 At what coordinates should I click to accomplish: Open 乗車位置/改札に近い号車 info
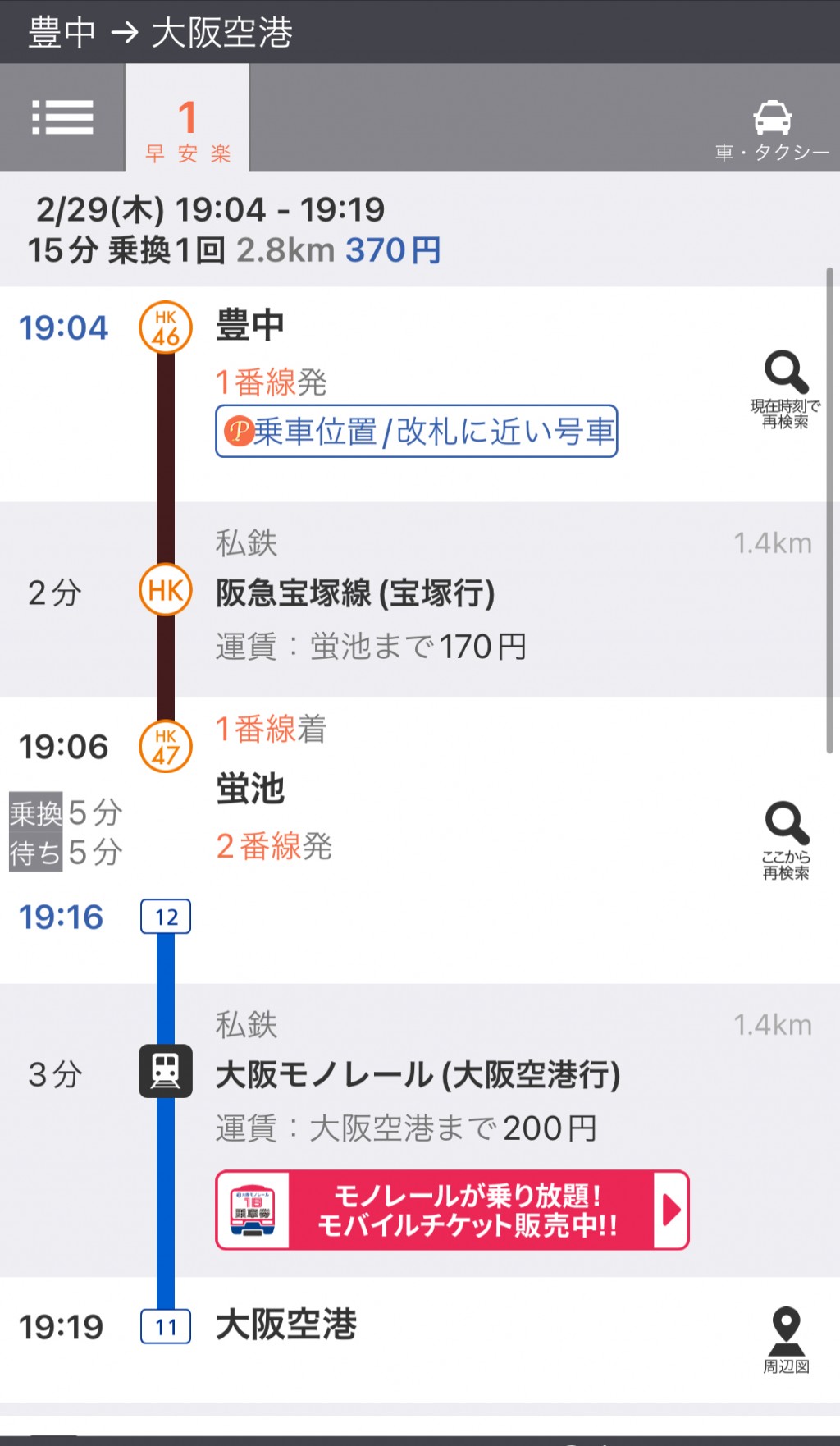[417, 431]
